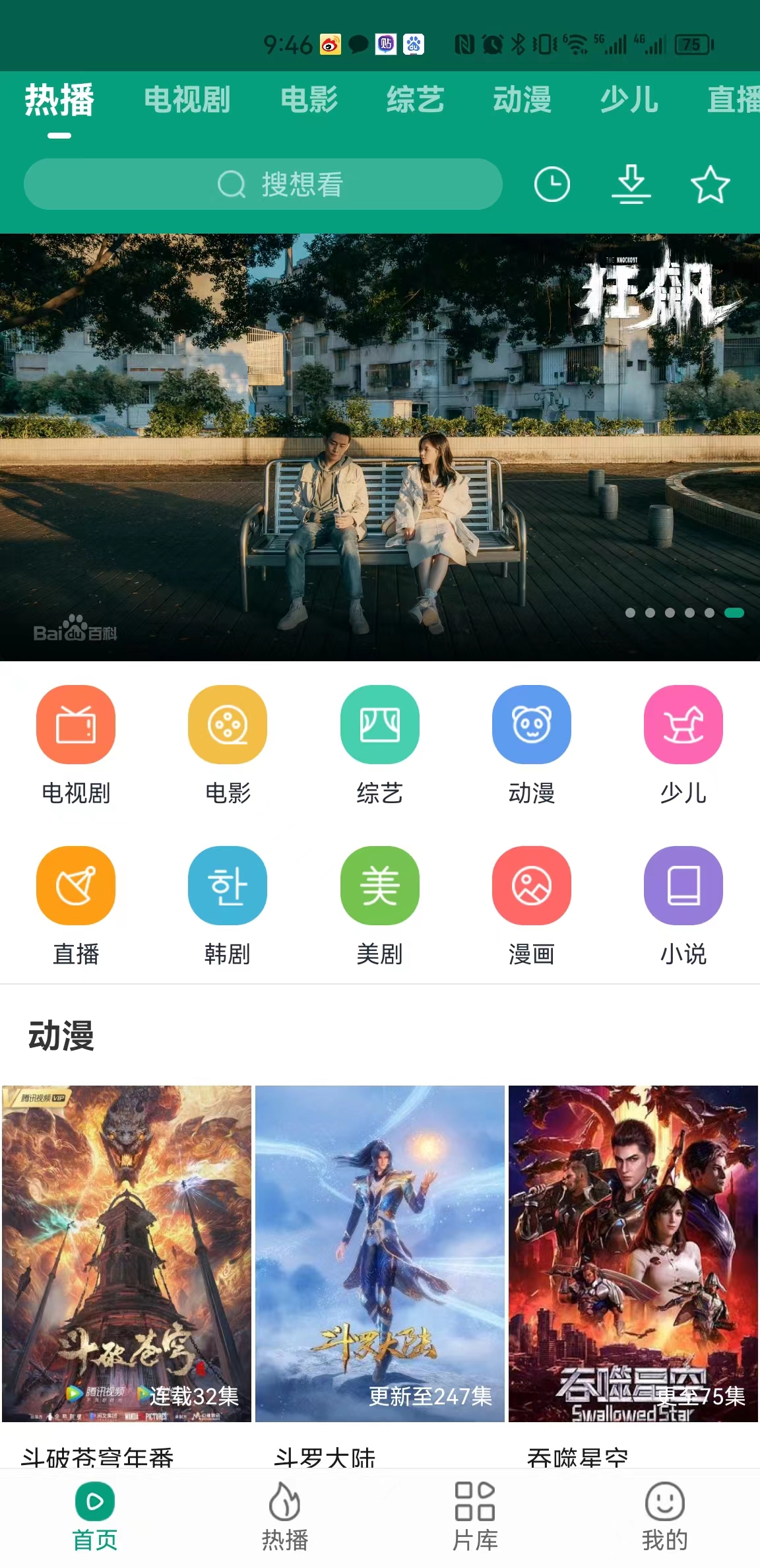Screen dimensions: 760x1568
Task: Open downloads via download arrow icon
Action: 630,185
